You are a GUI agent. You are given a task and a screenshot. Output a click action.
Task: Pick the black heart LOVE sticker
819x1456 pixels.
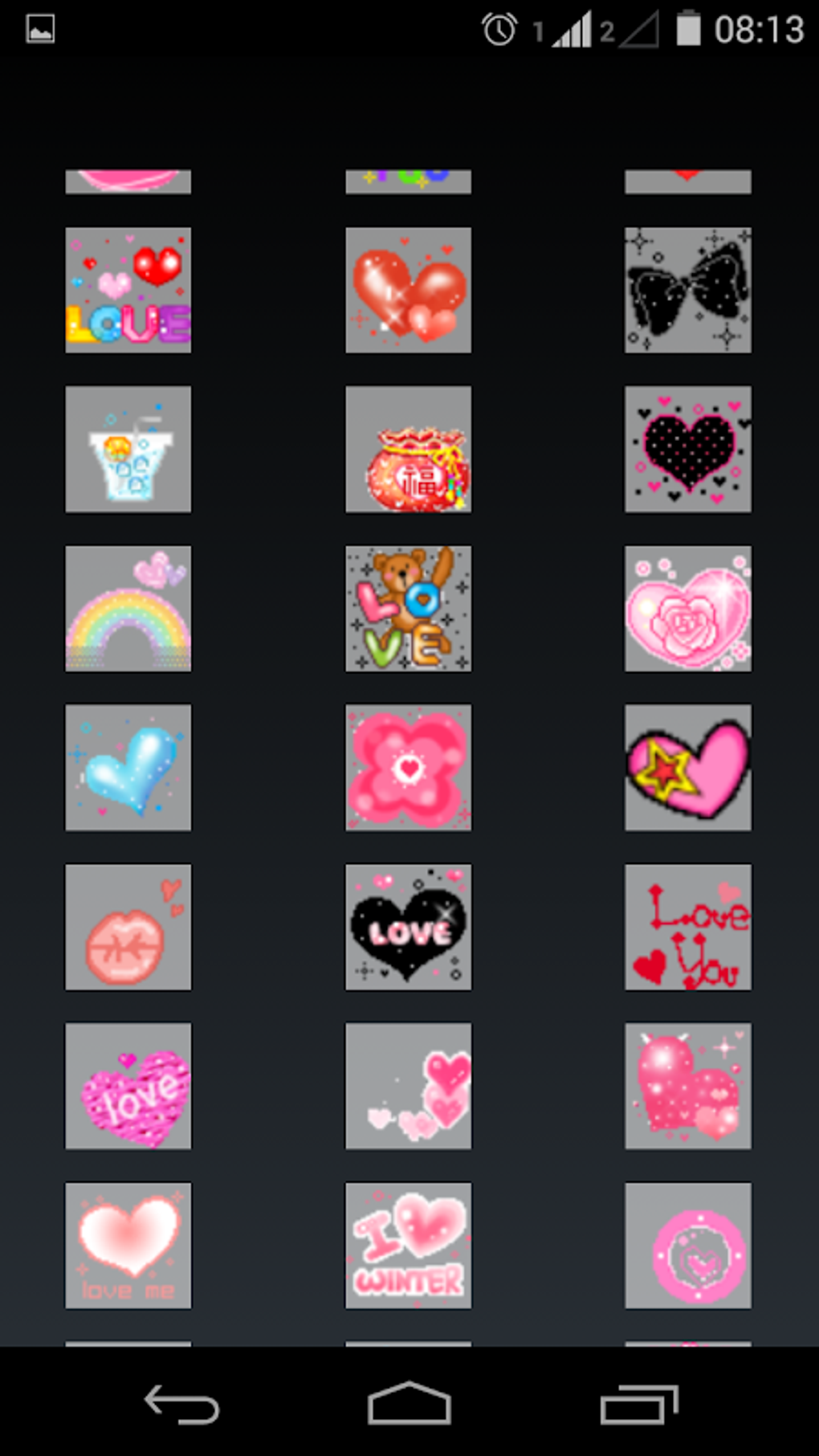pos(409,927)
